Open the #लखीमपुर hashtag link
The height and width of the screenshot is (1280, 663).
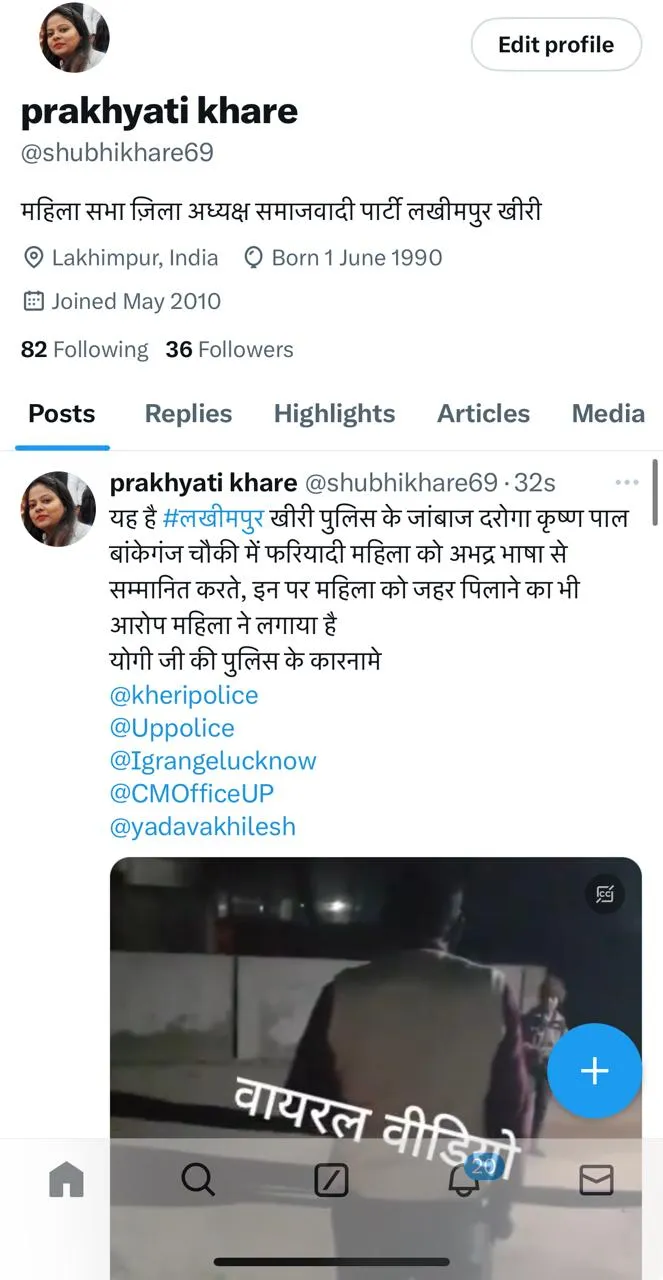(x=213, y=519)
